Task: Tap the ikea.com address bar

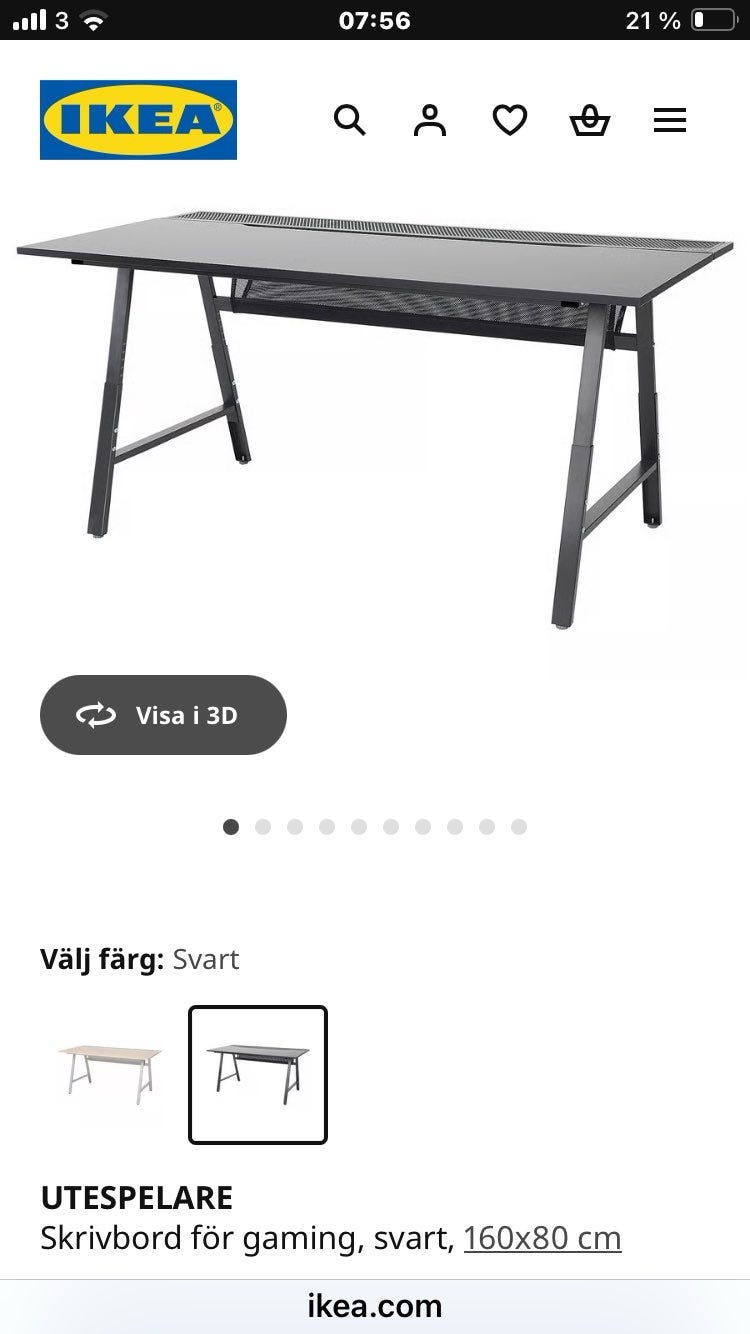Action: [375, 1305]
